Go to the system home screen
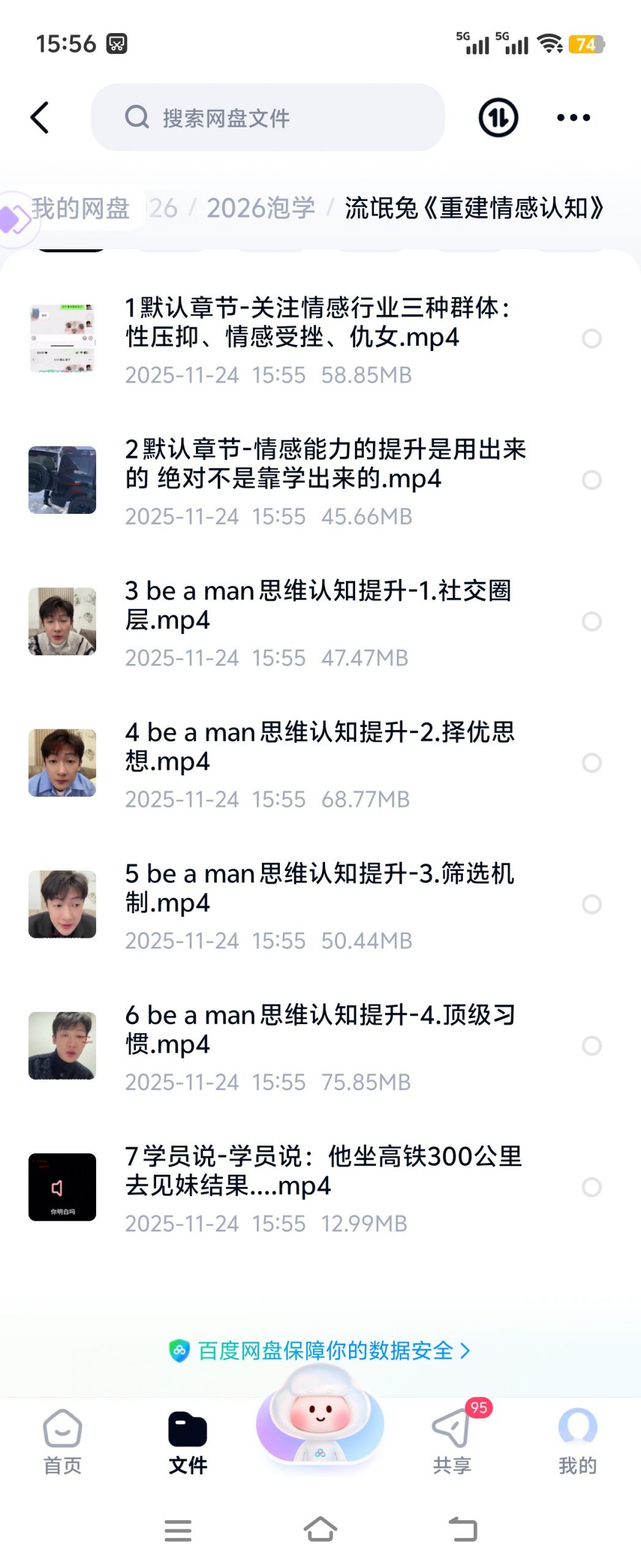Viewport: 641px width, 1568px height. [x=320, y=1529]
